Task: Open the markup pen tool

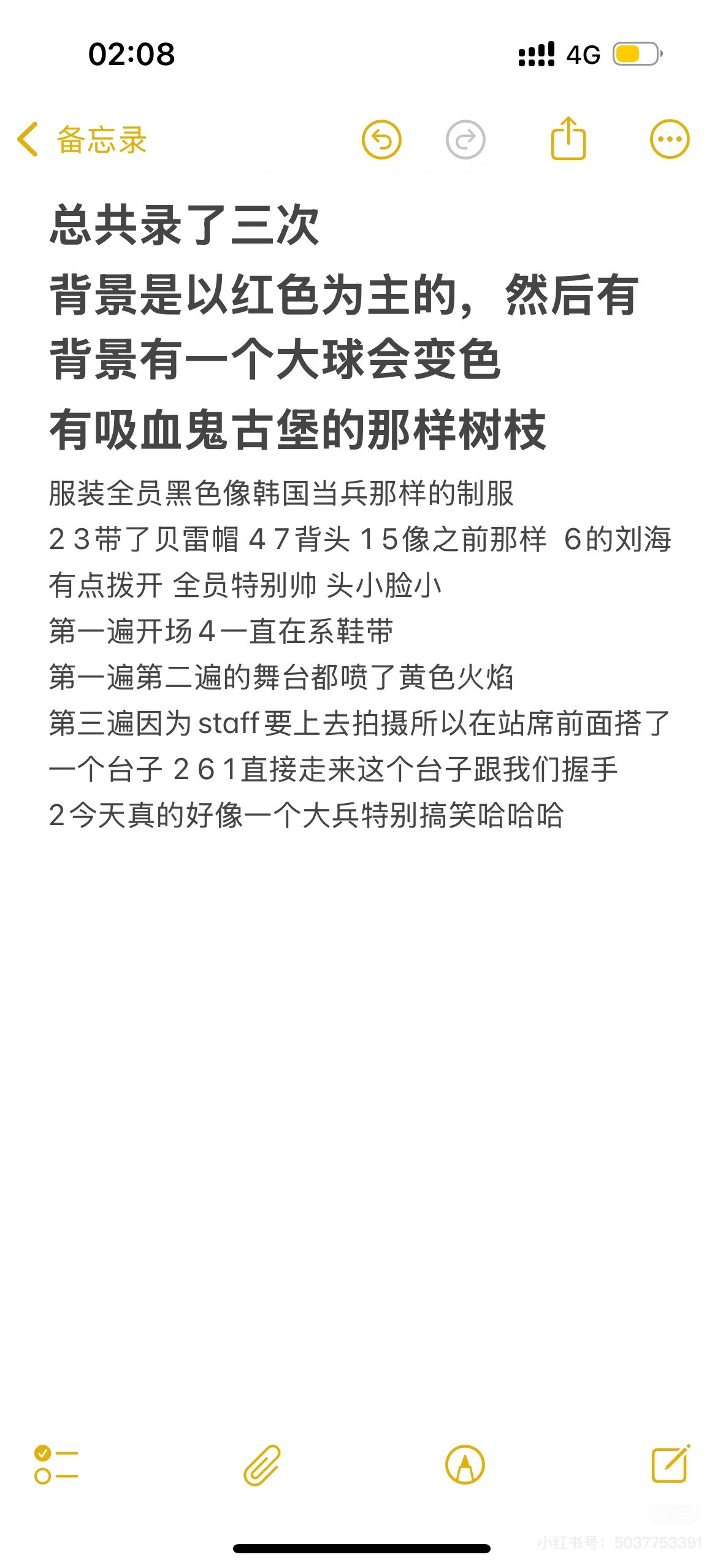Action: [x=465, y=1464]
